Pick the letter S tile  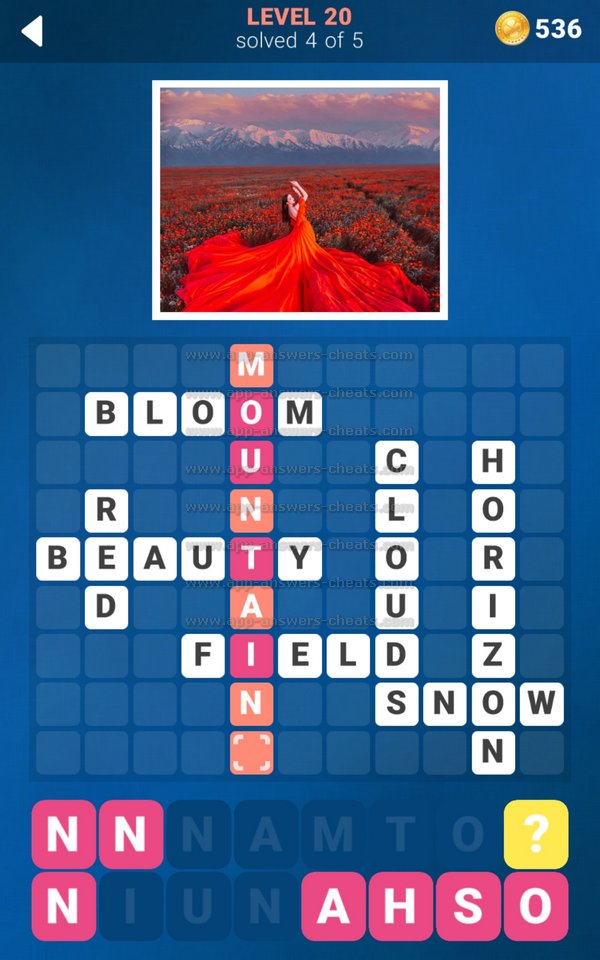coord(468,906)
